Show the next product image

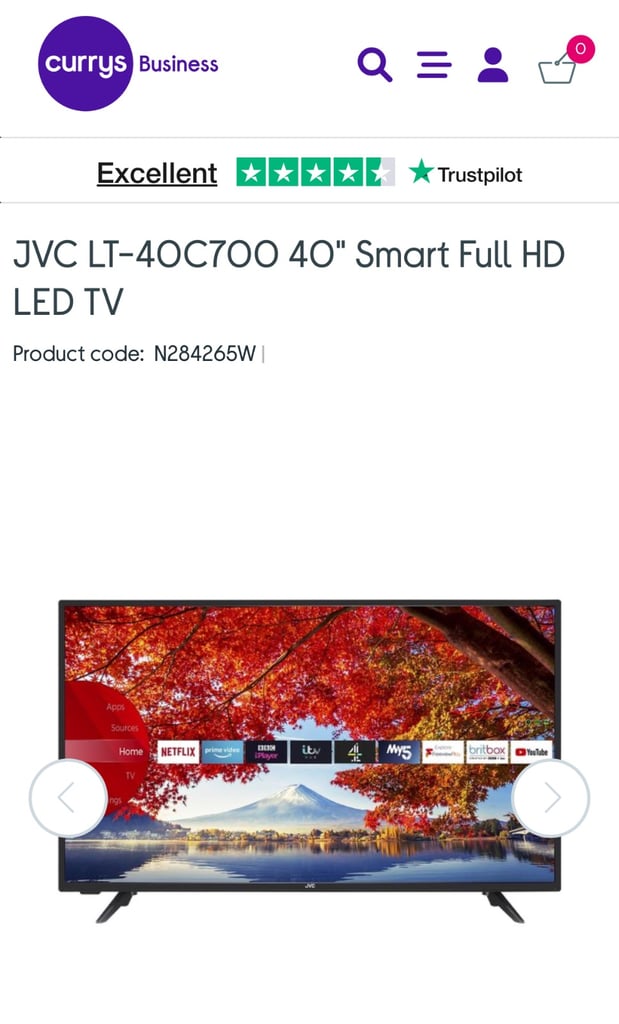550,797
